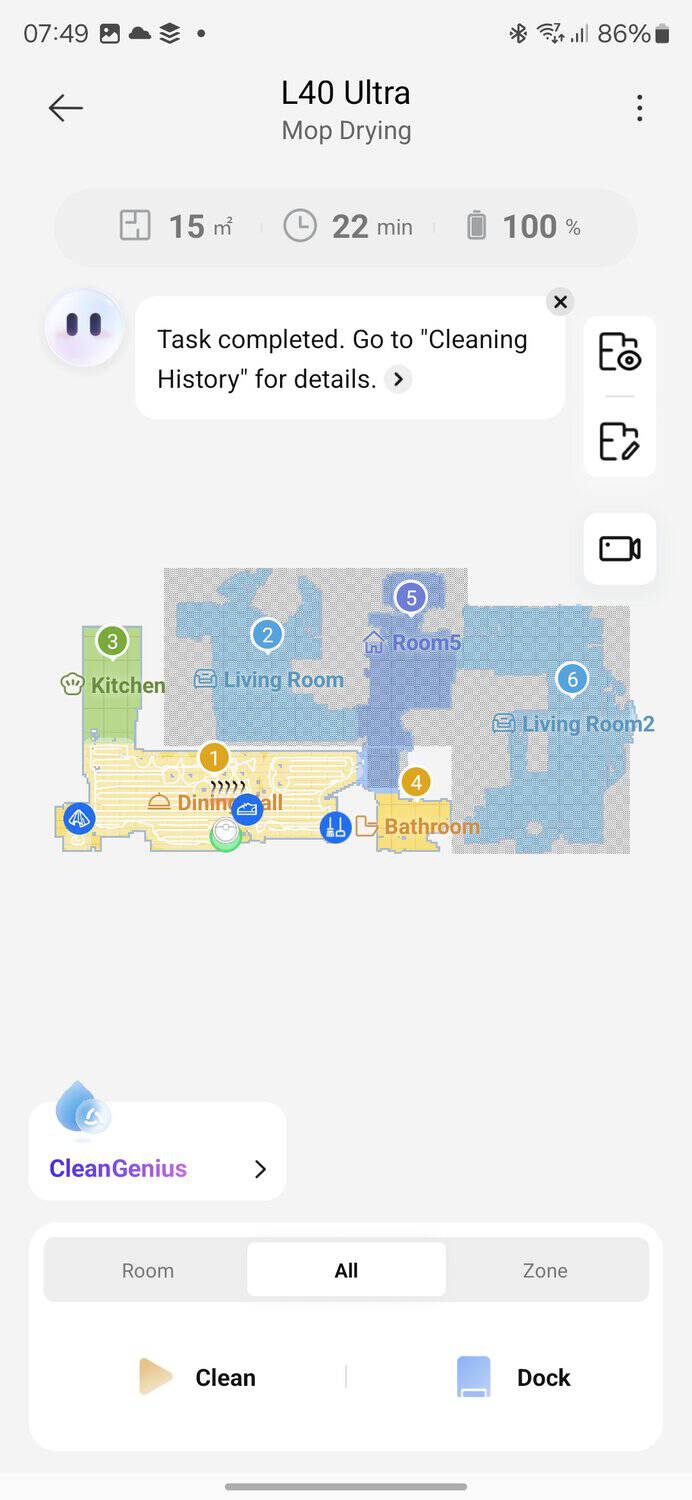
Task: Open the three-dot overflow menu
Action: coord(640,108)
